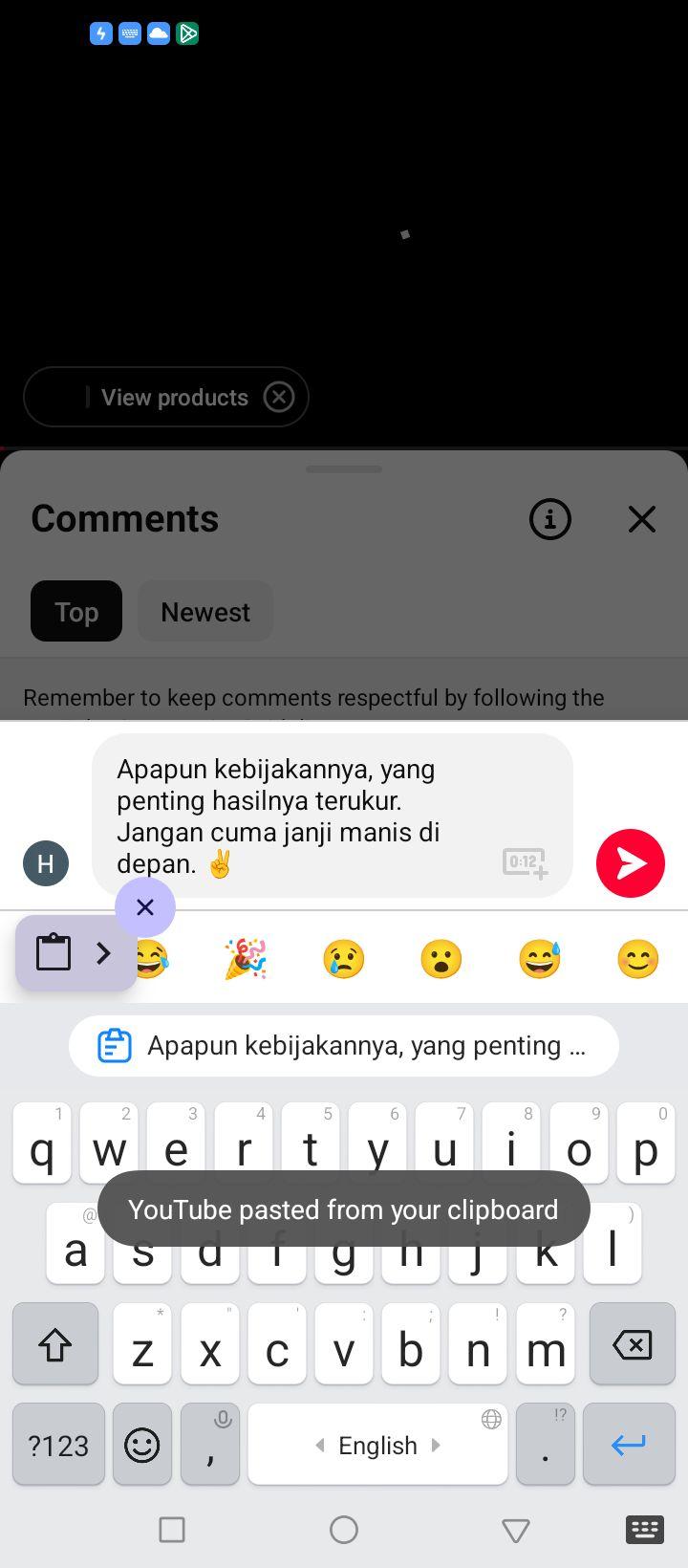Insert the surprised face emoji
The height and width of the screenshot is (1568, 688).
tap(441, 959)
